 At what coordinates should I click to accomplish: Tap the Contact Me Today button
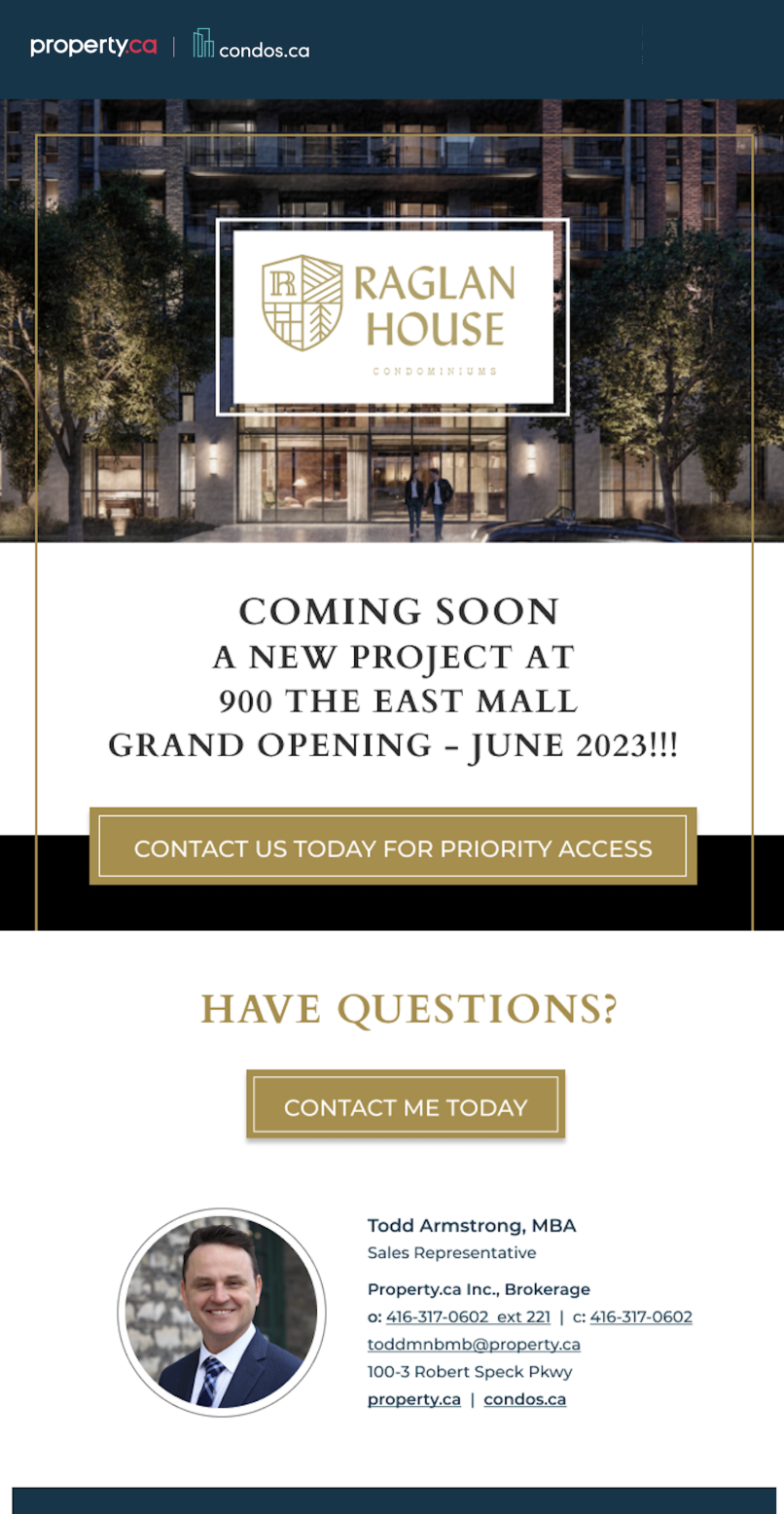tap(406, 1105)
